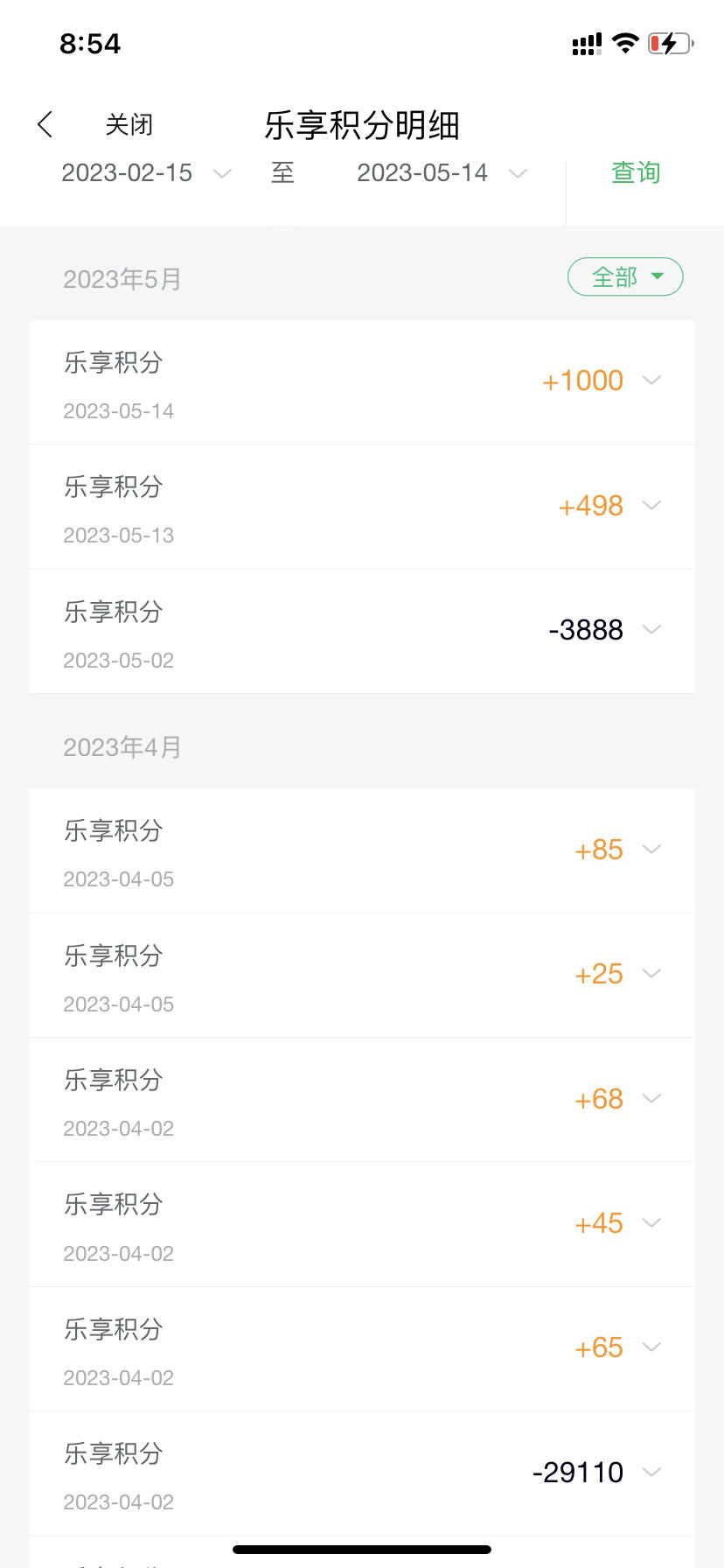The height and width of the screenshot is (1568, 724).
Task: Expand the -29110 points entry
Action: pos(362,1473)
